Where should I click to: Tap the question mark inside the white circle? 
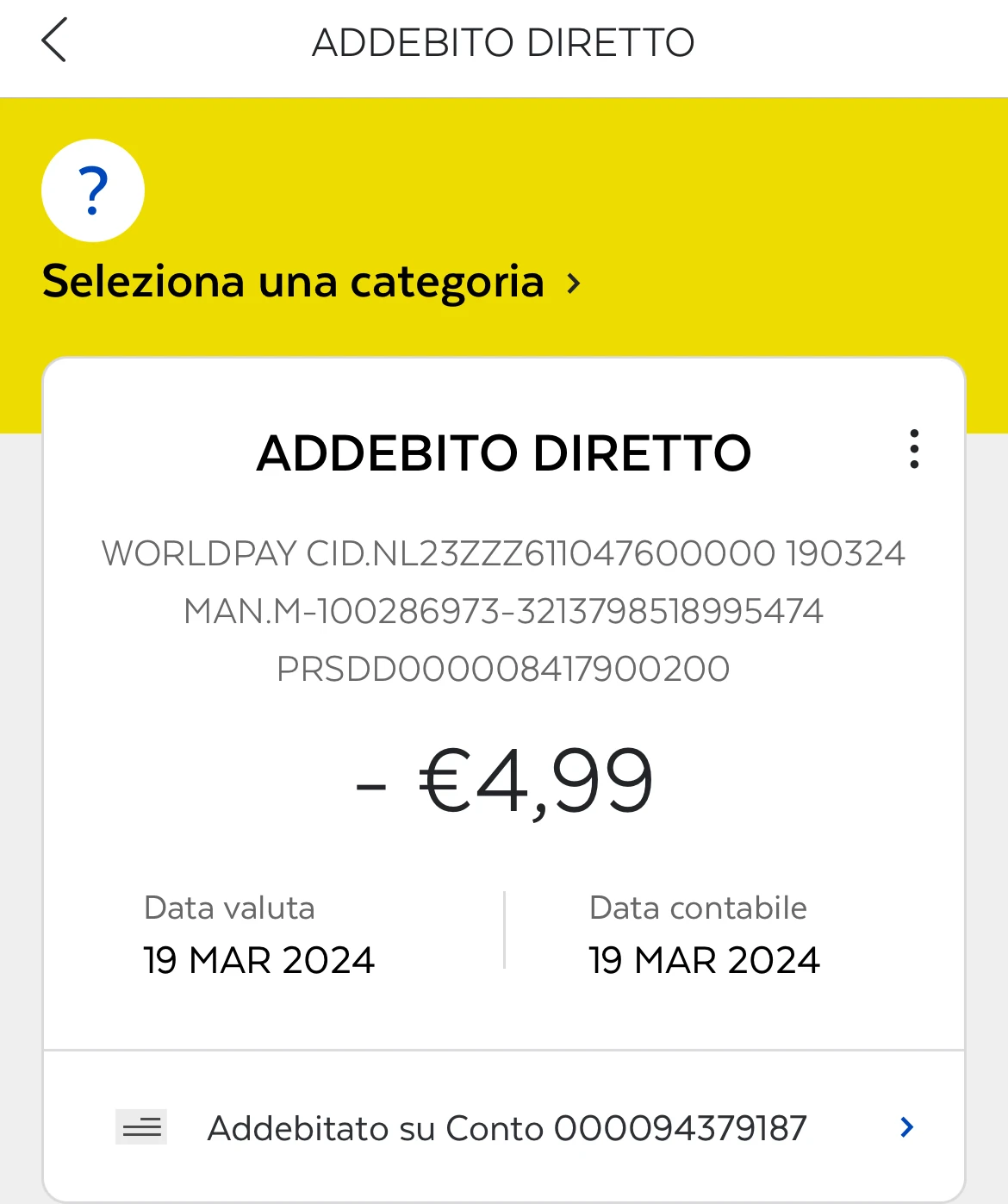coord(92,190)
